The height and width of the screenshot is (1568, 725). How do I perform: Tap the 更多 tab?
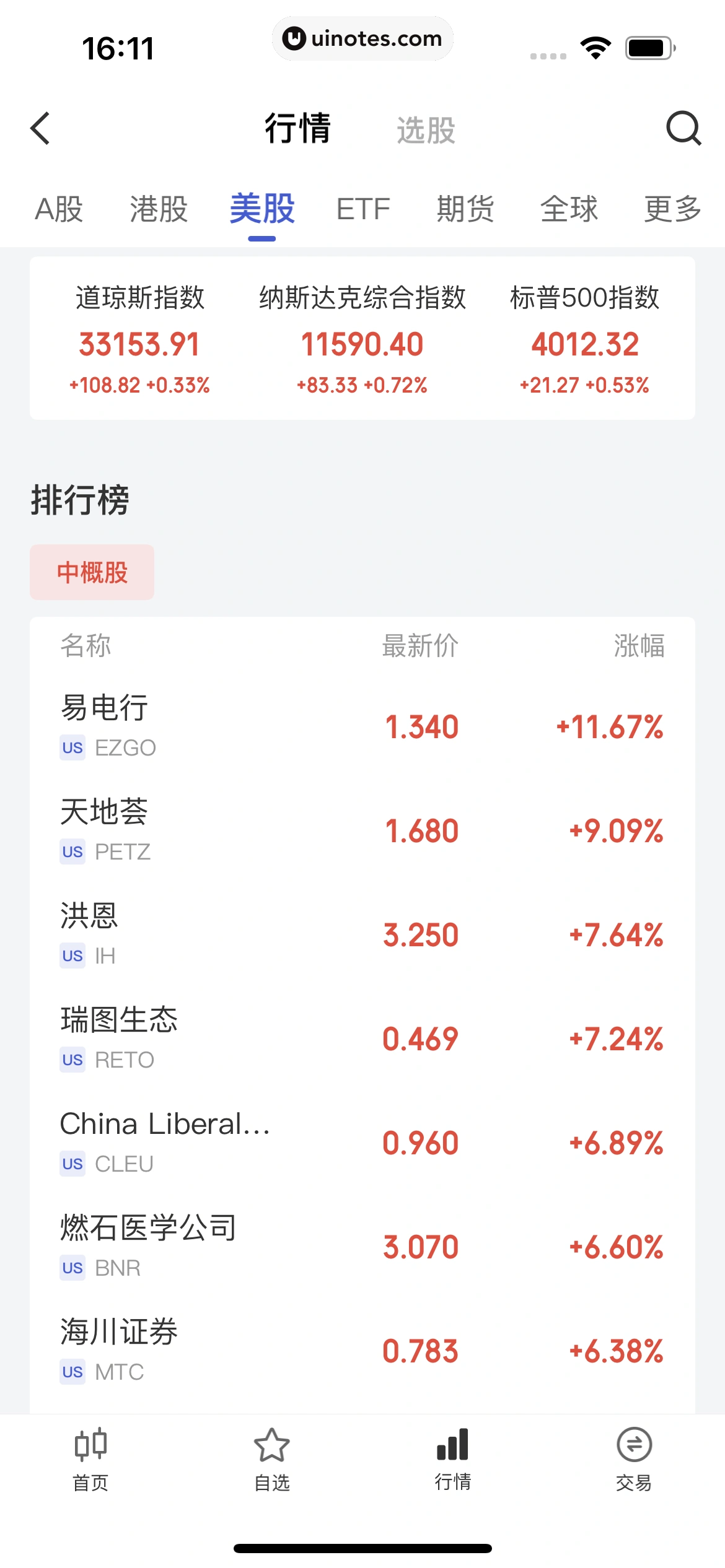point(672,209)
